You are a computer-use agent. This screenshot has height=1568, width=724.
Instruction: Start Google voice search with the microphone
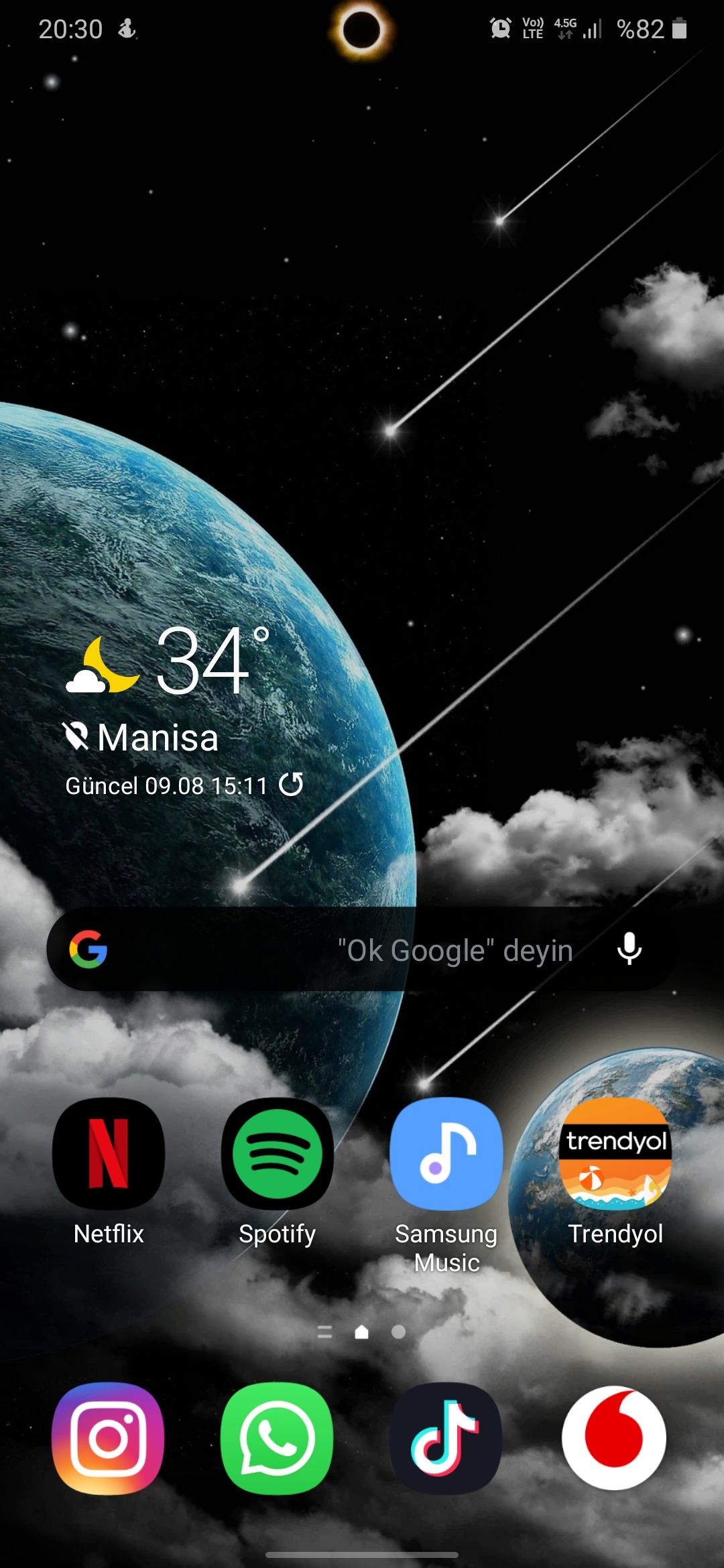point(629,950)
